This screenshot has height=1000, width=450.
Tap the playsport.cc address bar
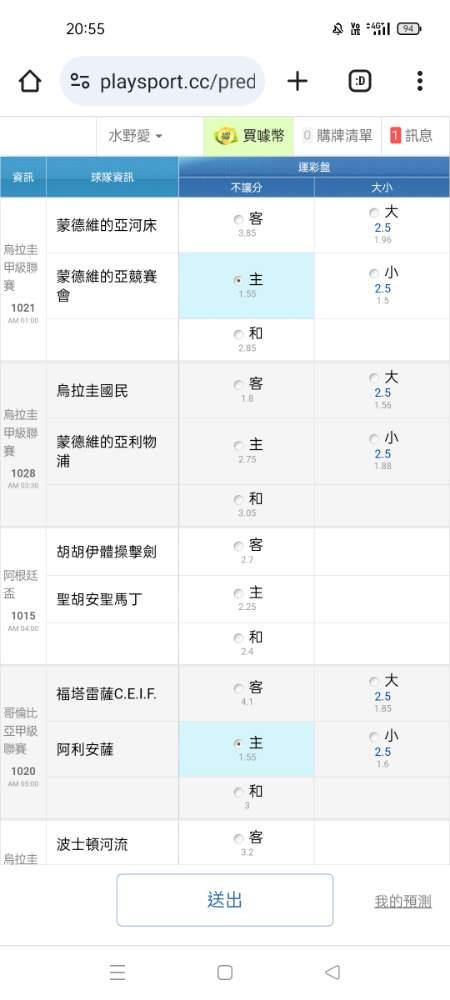pyautogui.click(x=163, y=81)
